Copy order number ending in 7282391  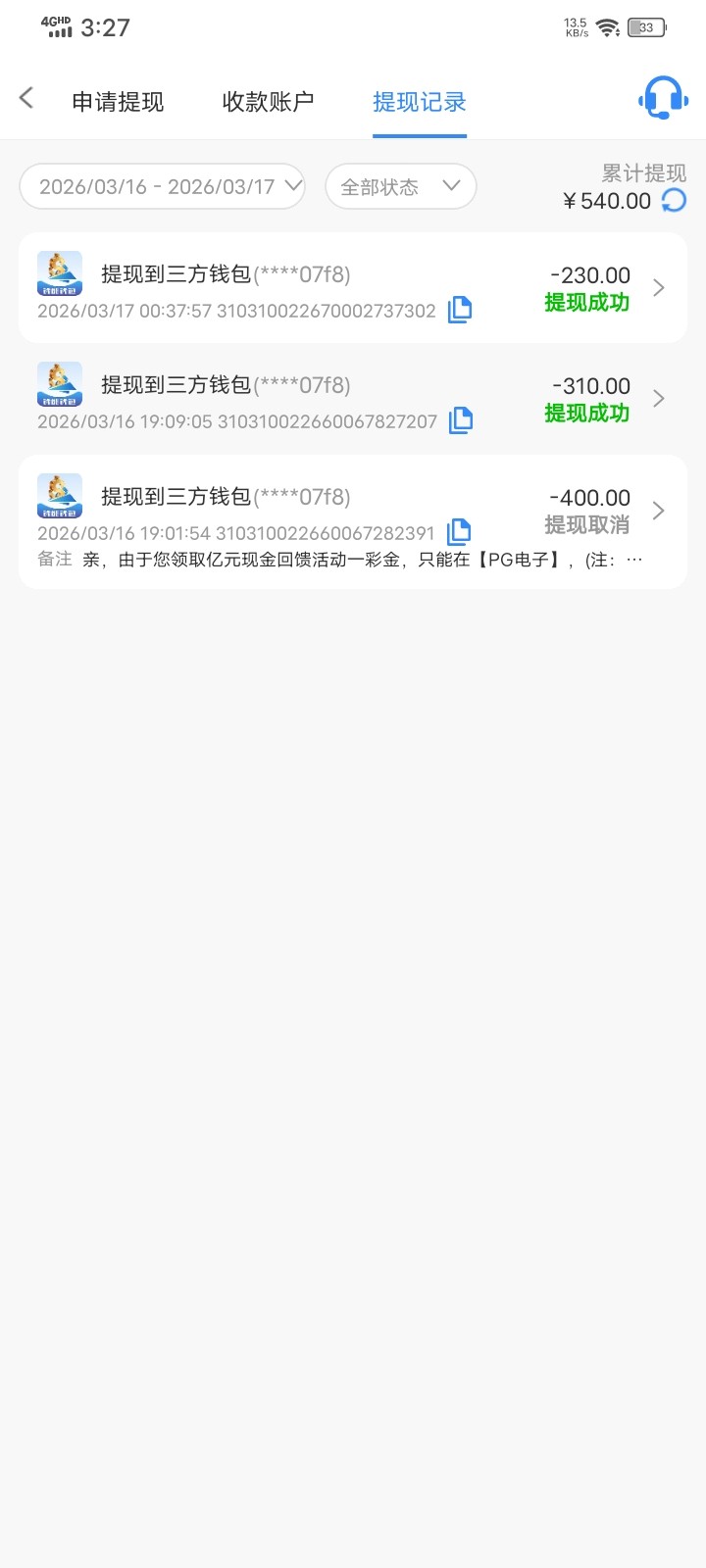pyautogui.click(x=459, y=532)
